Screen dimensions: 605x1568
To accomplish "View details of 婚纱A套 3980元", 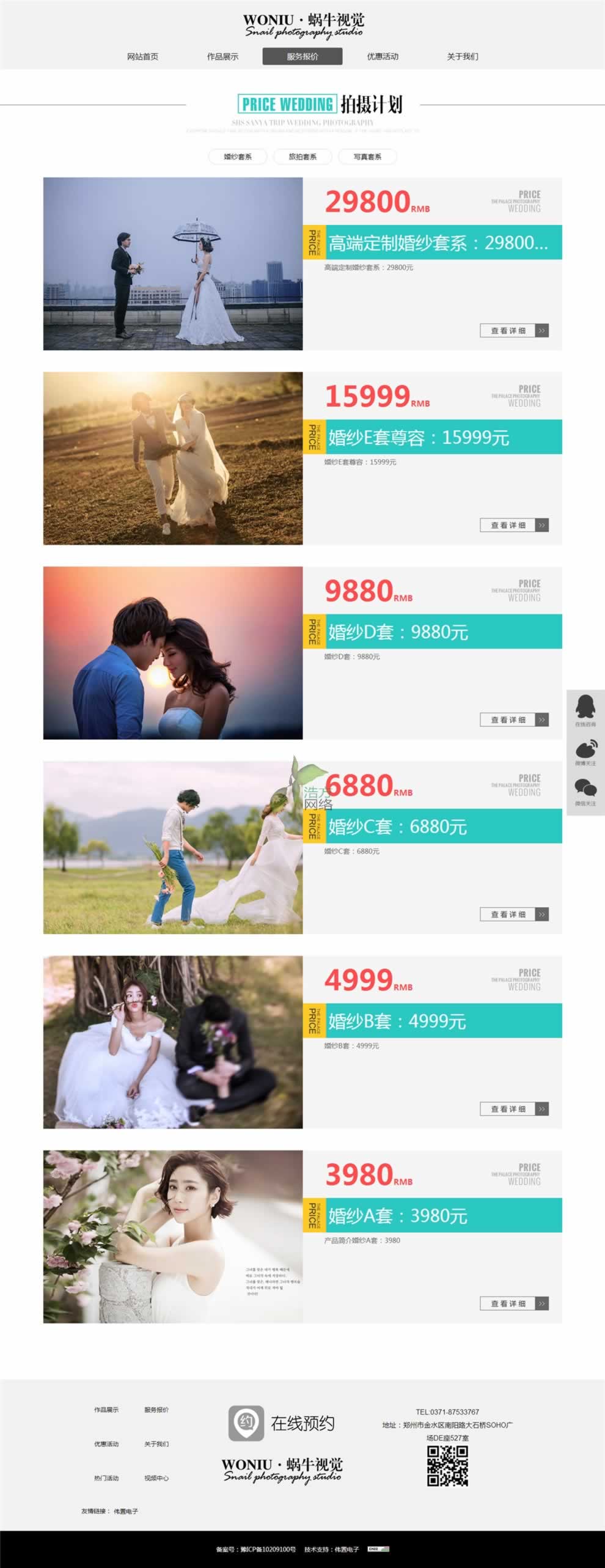I will point(514,1303).
